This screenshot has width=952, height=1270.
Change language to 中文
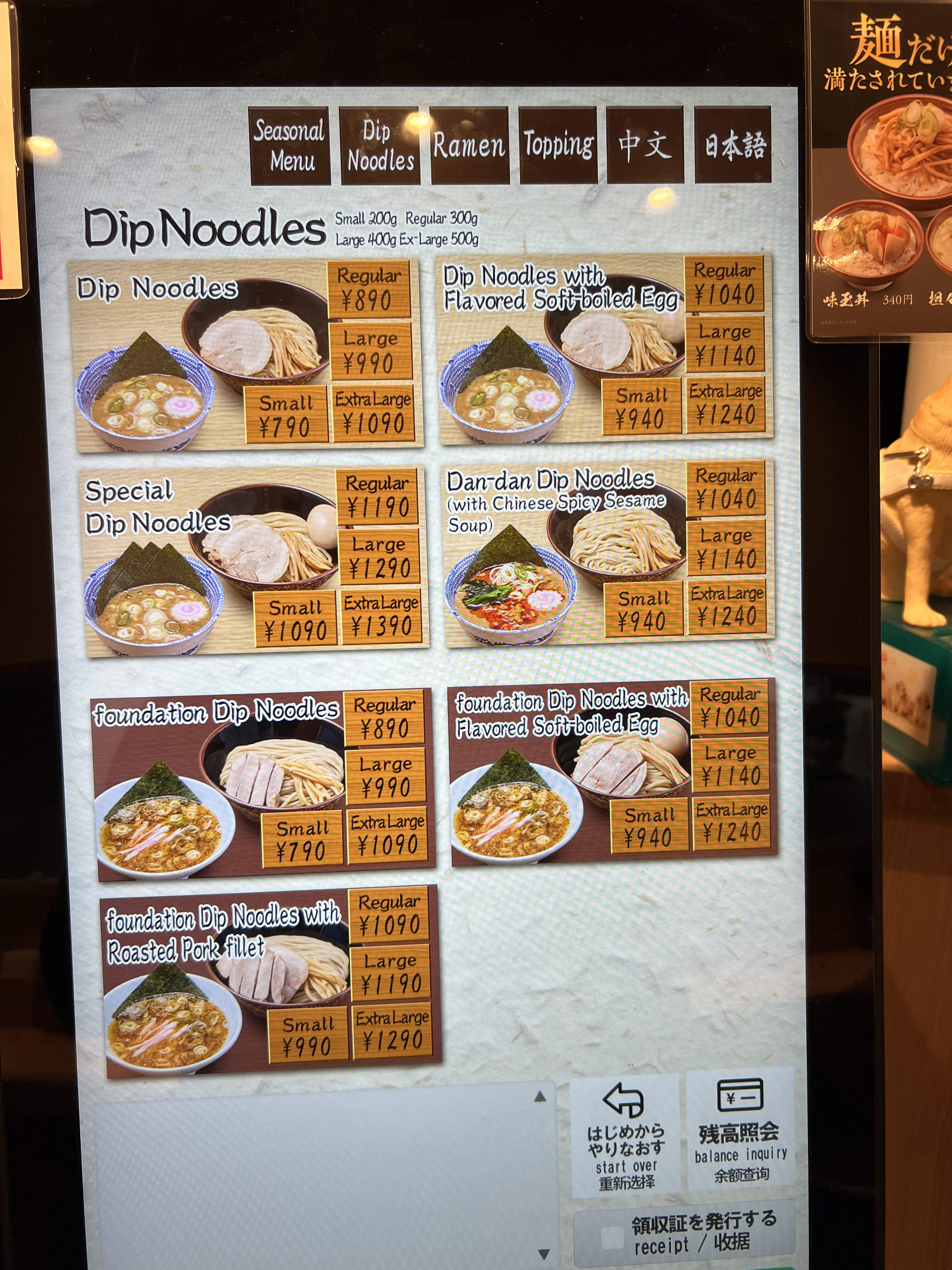tap(645, 145)
